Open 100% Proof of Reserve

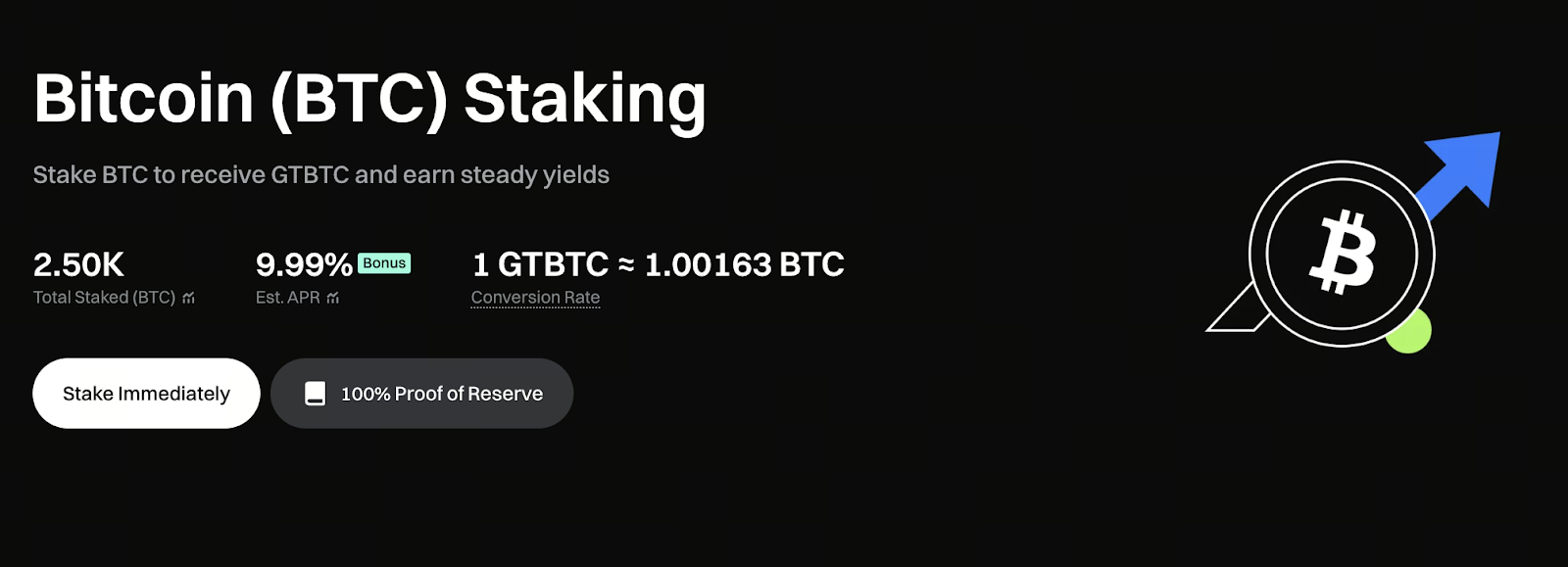coord(421,394)
